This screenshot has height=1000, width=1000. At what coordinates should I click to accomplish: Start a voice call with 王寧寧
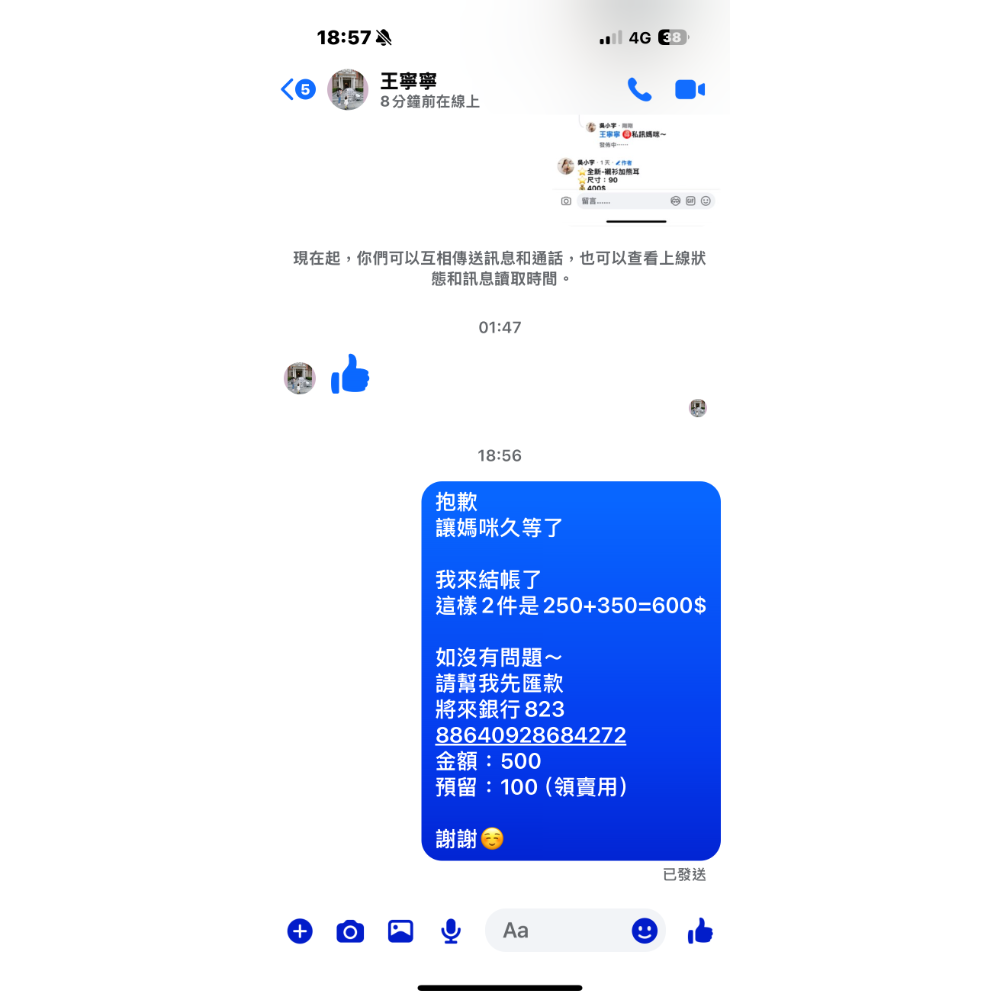click(x=639, y=90)
